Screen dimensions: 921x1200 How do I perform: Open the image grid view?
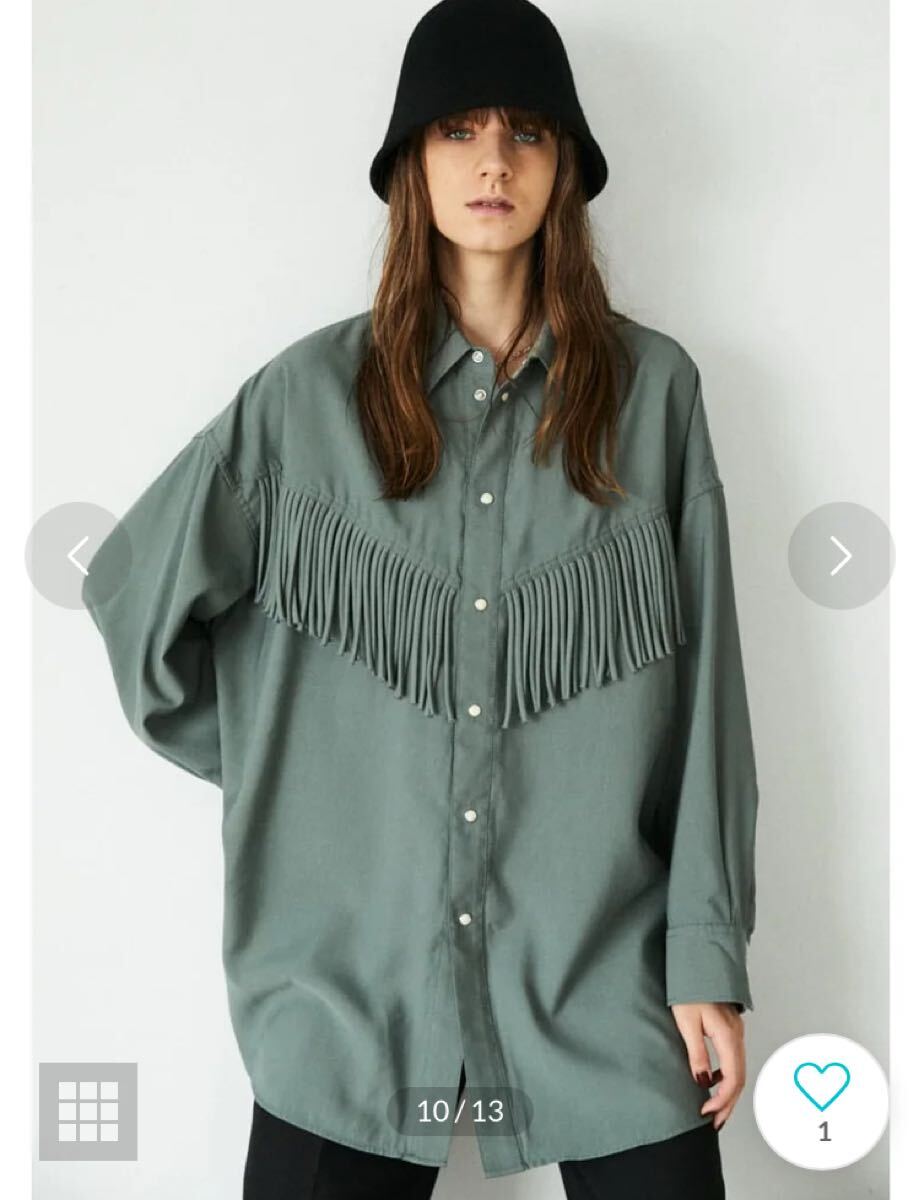point(88,1111)
